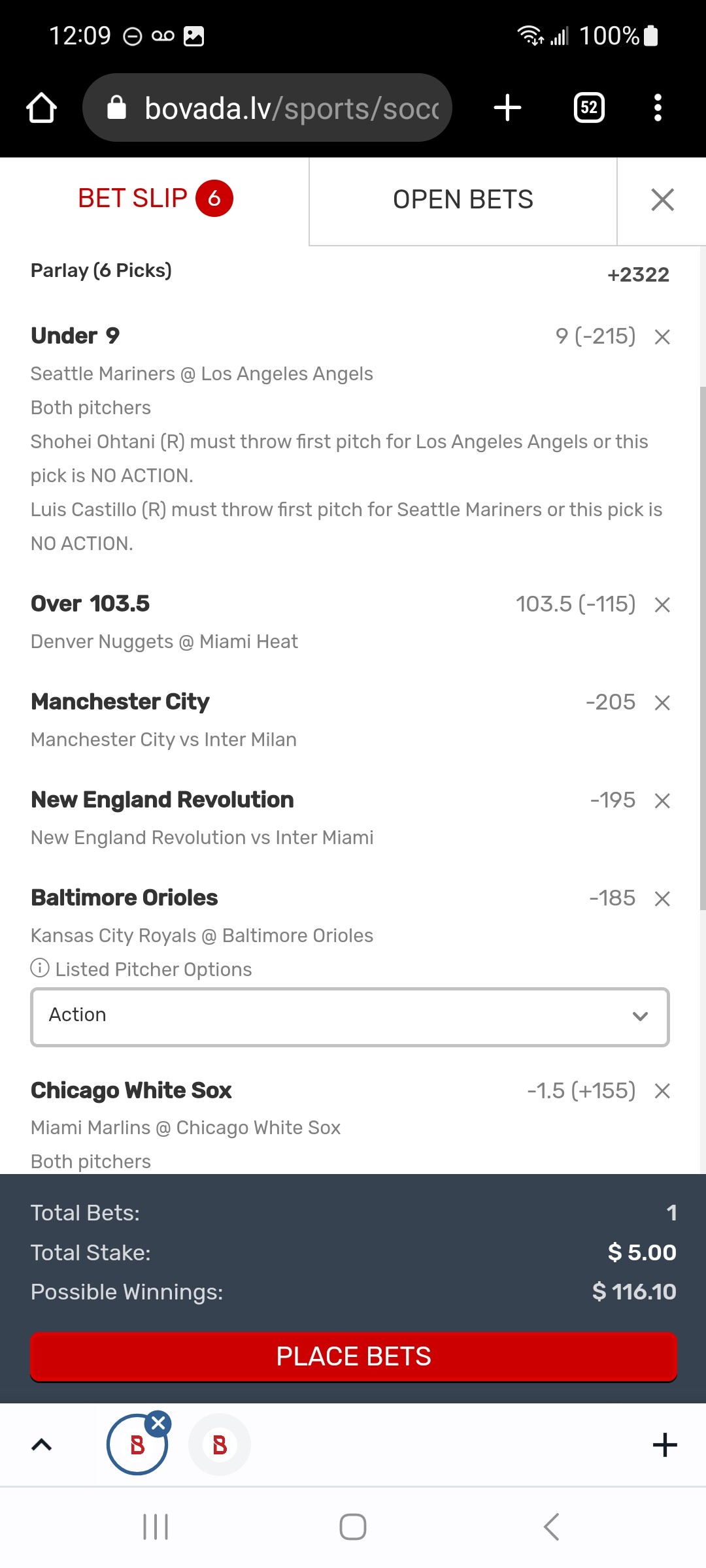Viewport: 706px width, 1568px height.
Task: Open a new browser tab
Action: 507,108
